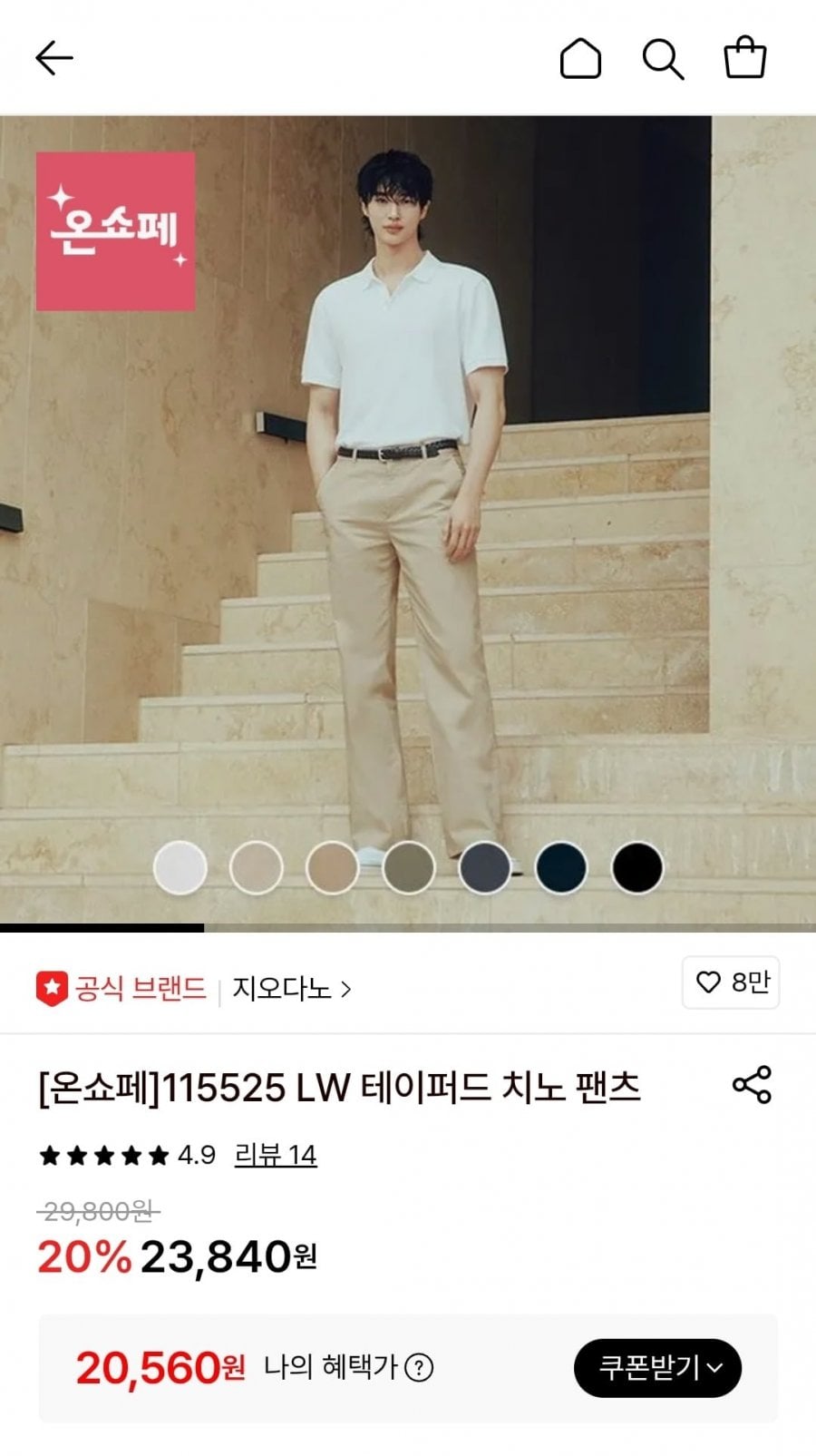The width and height of the screenshot is (816, 1456).
Task: Open the shopping bag
Action: pos(744,59)
